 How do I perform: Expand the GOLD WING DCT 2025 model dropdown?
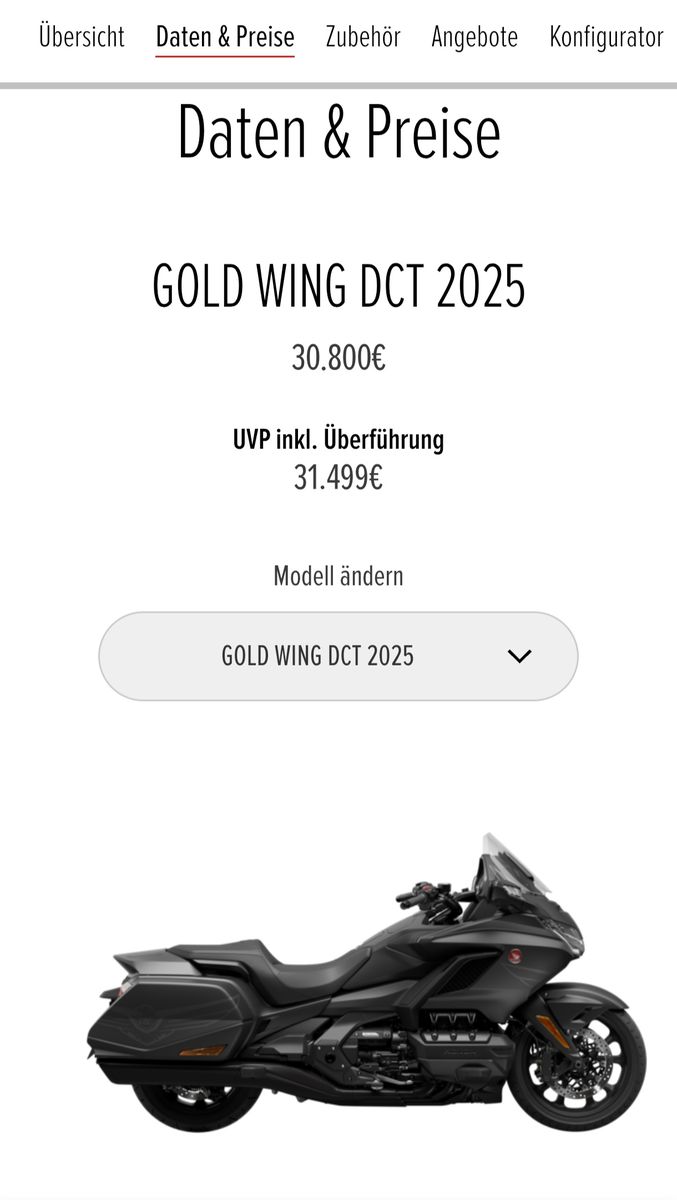tap(338, 656)
